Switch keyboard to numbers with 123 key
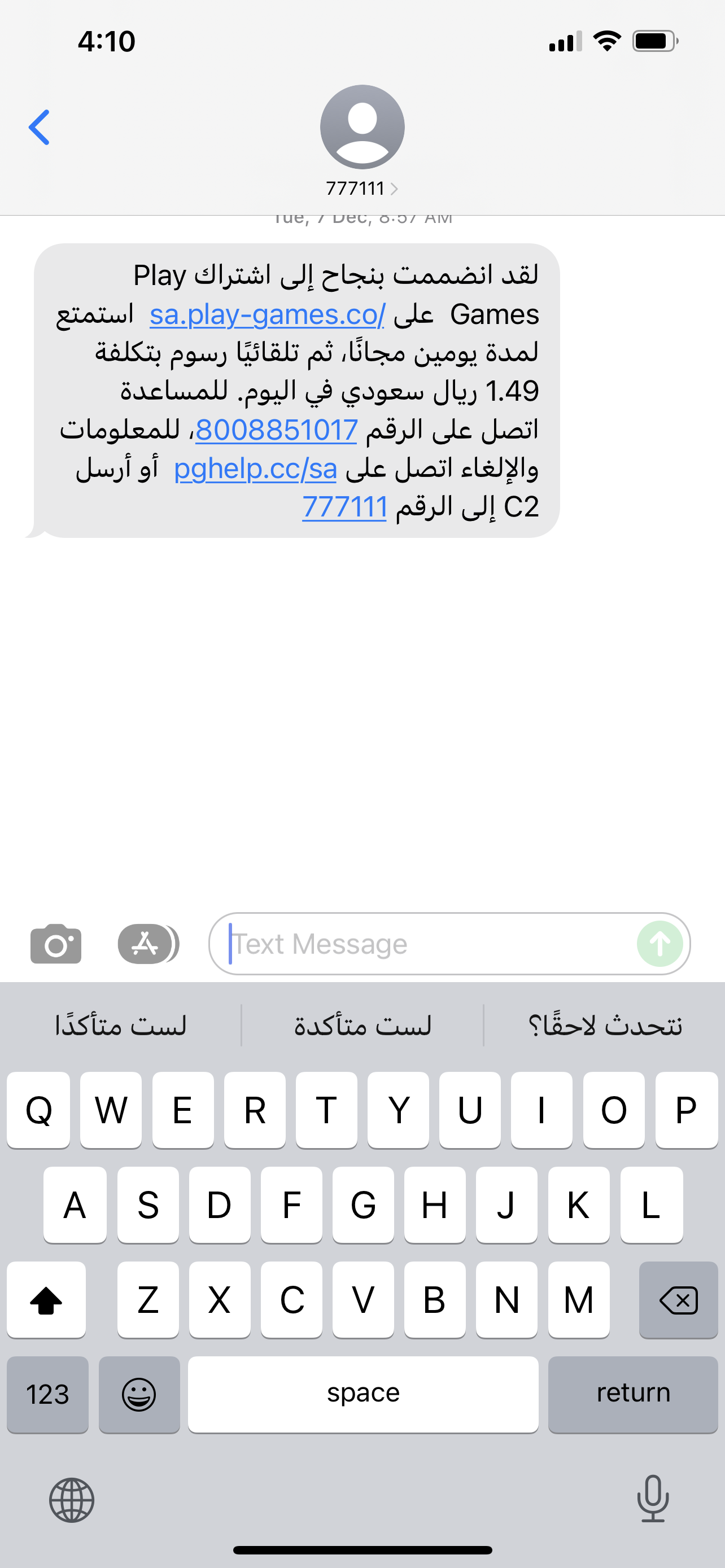Screen dimensions: 725x1568 47,1394
